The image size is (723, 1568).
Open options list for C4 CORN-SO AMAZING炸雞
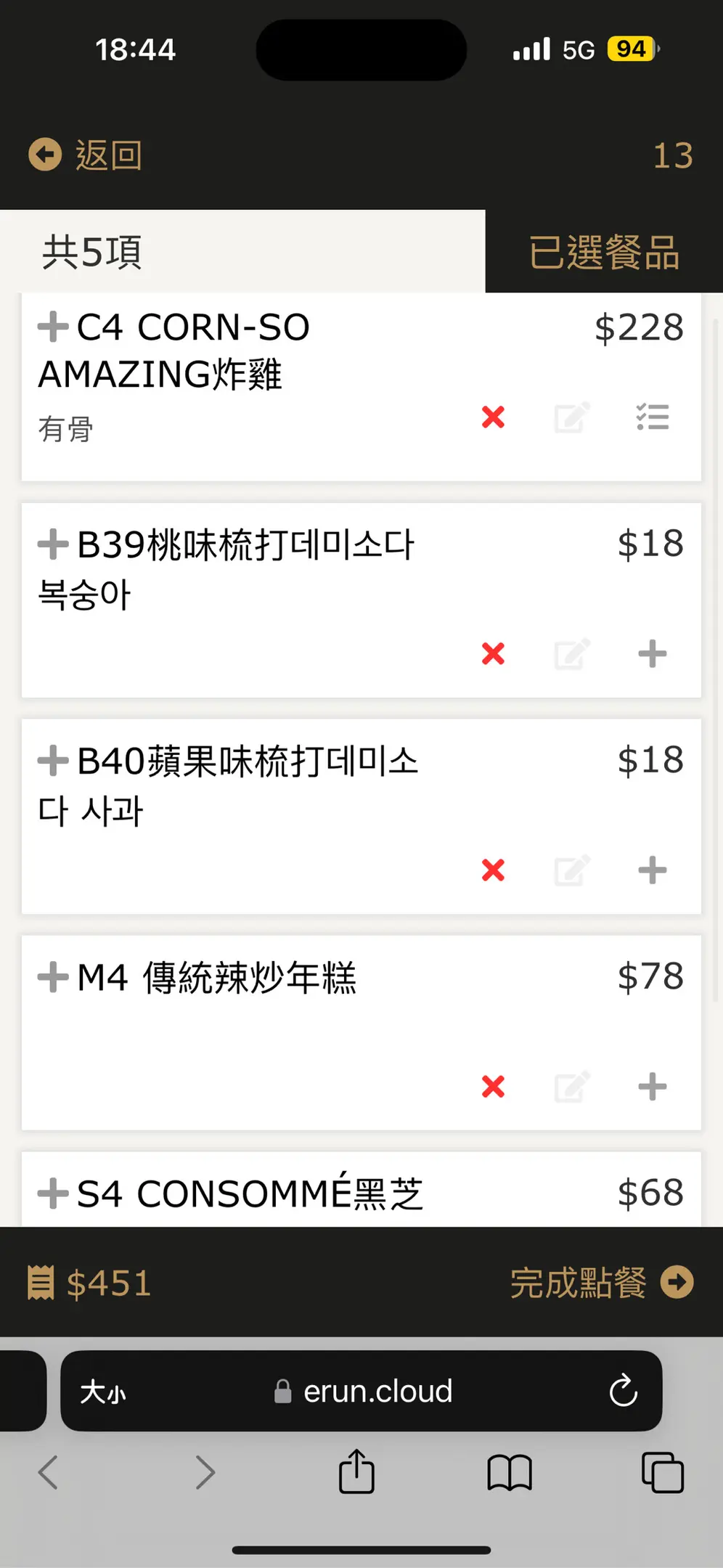(652, 417)
